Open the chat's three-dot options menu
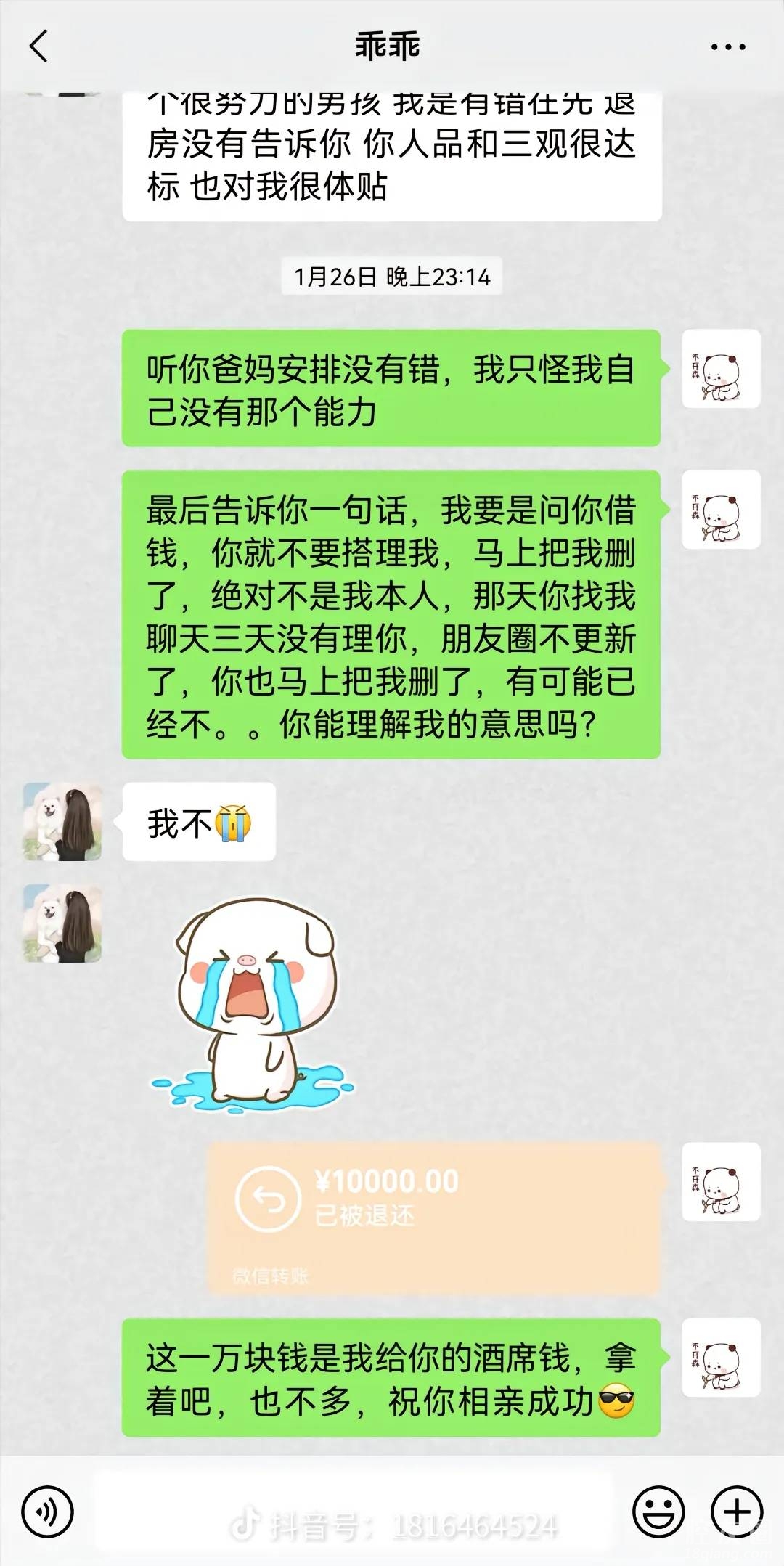784x1566 pixels. click(727, 48)
